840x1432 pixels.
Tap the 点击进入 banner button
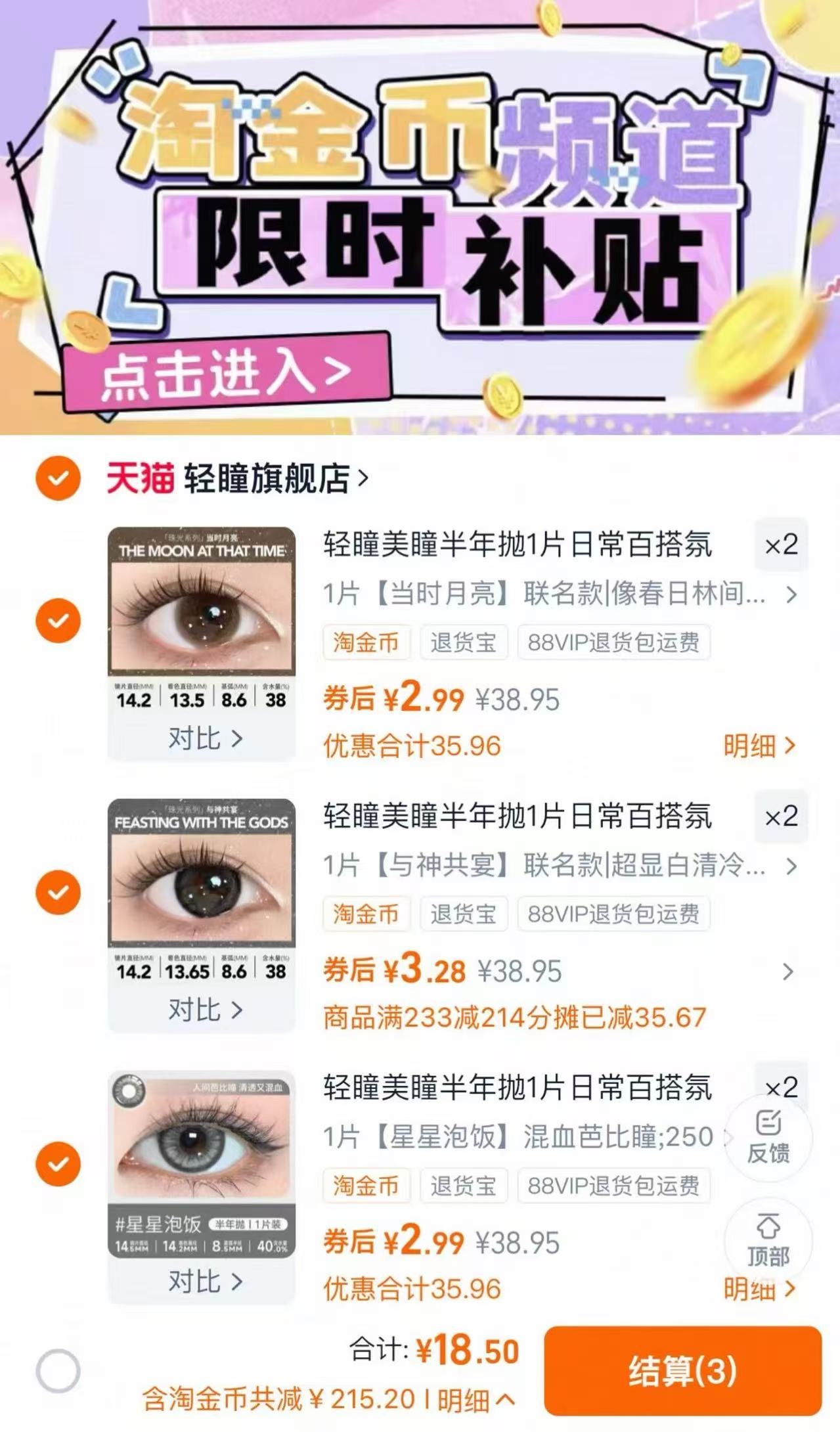(227, 371)
